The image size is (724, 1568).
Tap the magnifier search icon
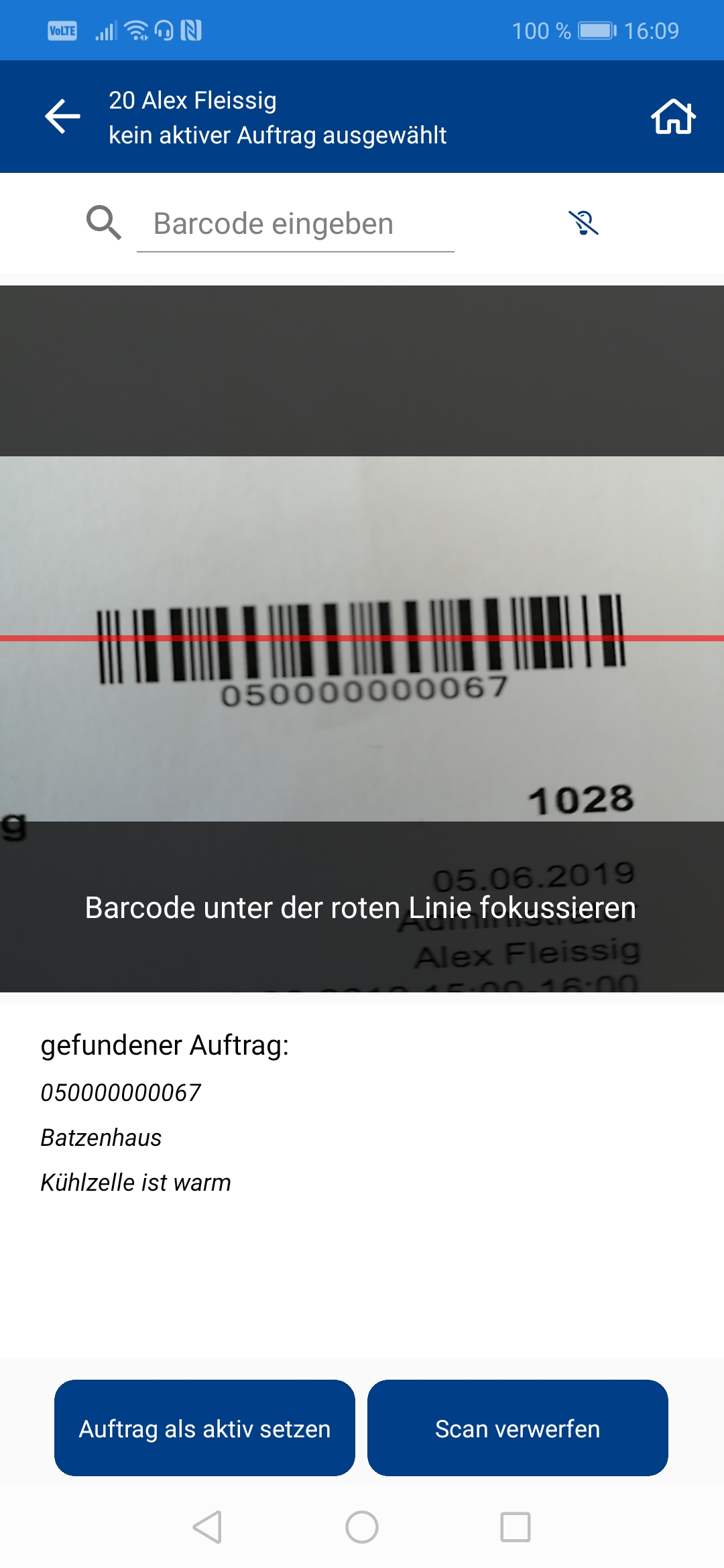point(104,222)
